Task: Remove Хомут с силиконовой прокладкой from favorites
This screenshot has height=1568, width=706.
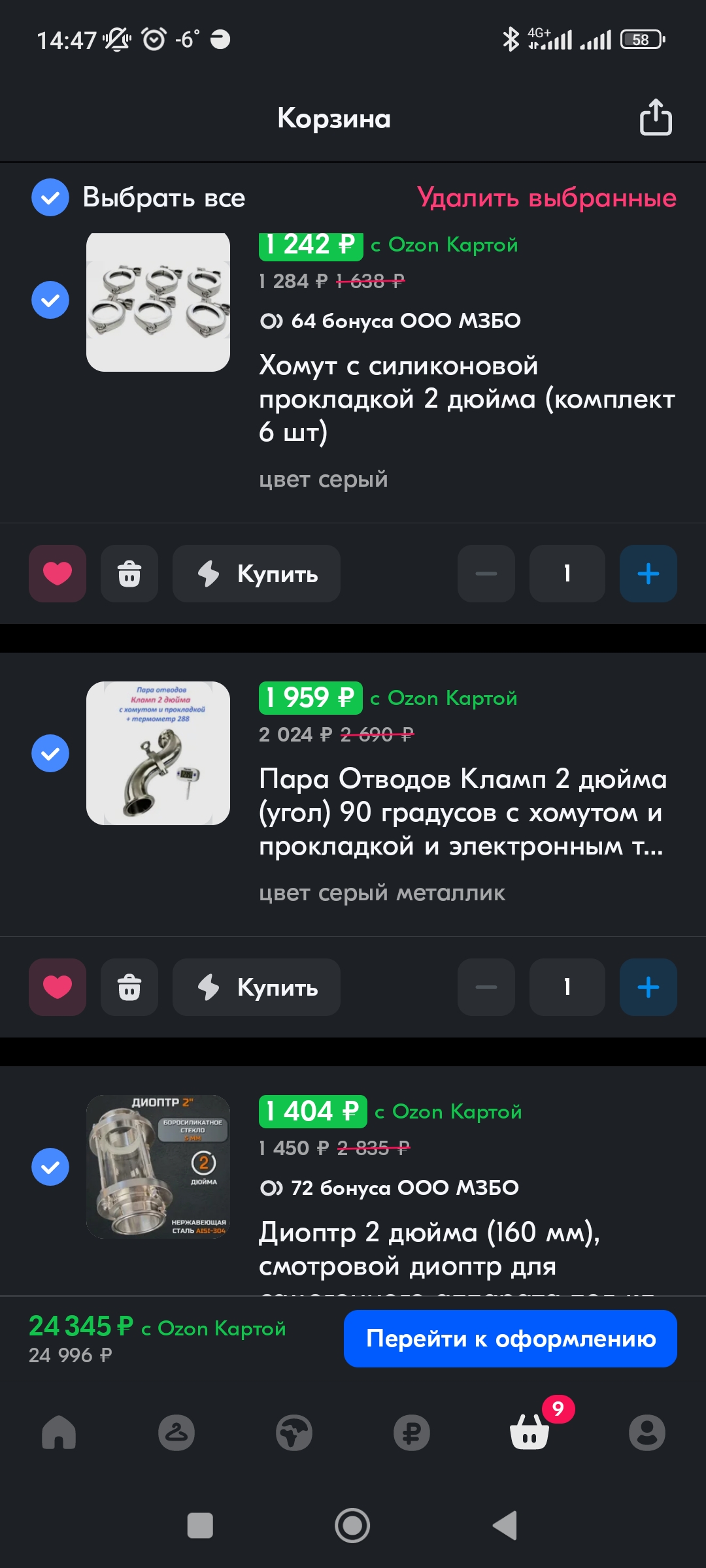Action: click(x=58, y=574)
